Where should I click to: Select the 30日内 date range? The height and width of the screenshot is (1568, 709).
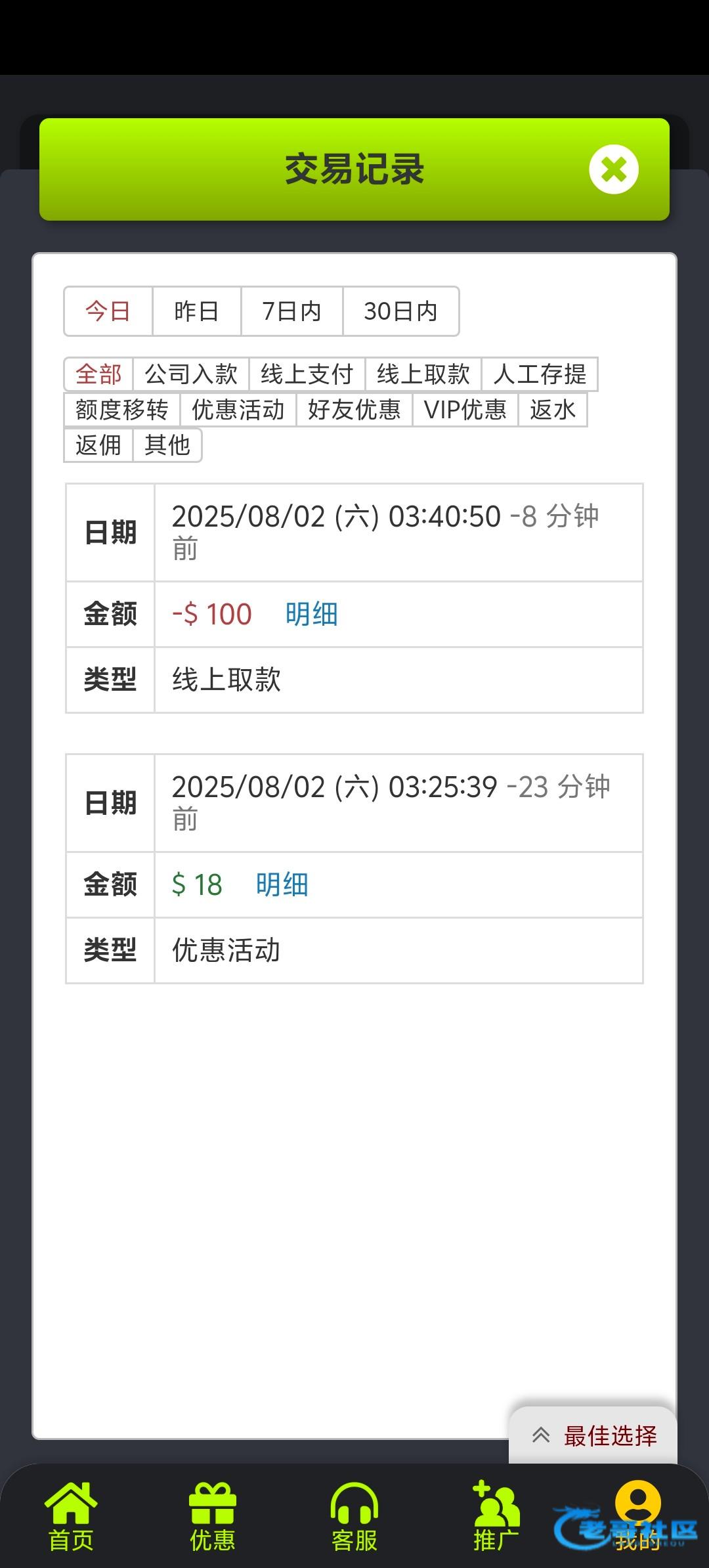[400, 311]
